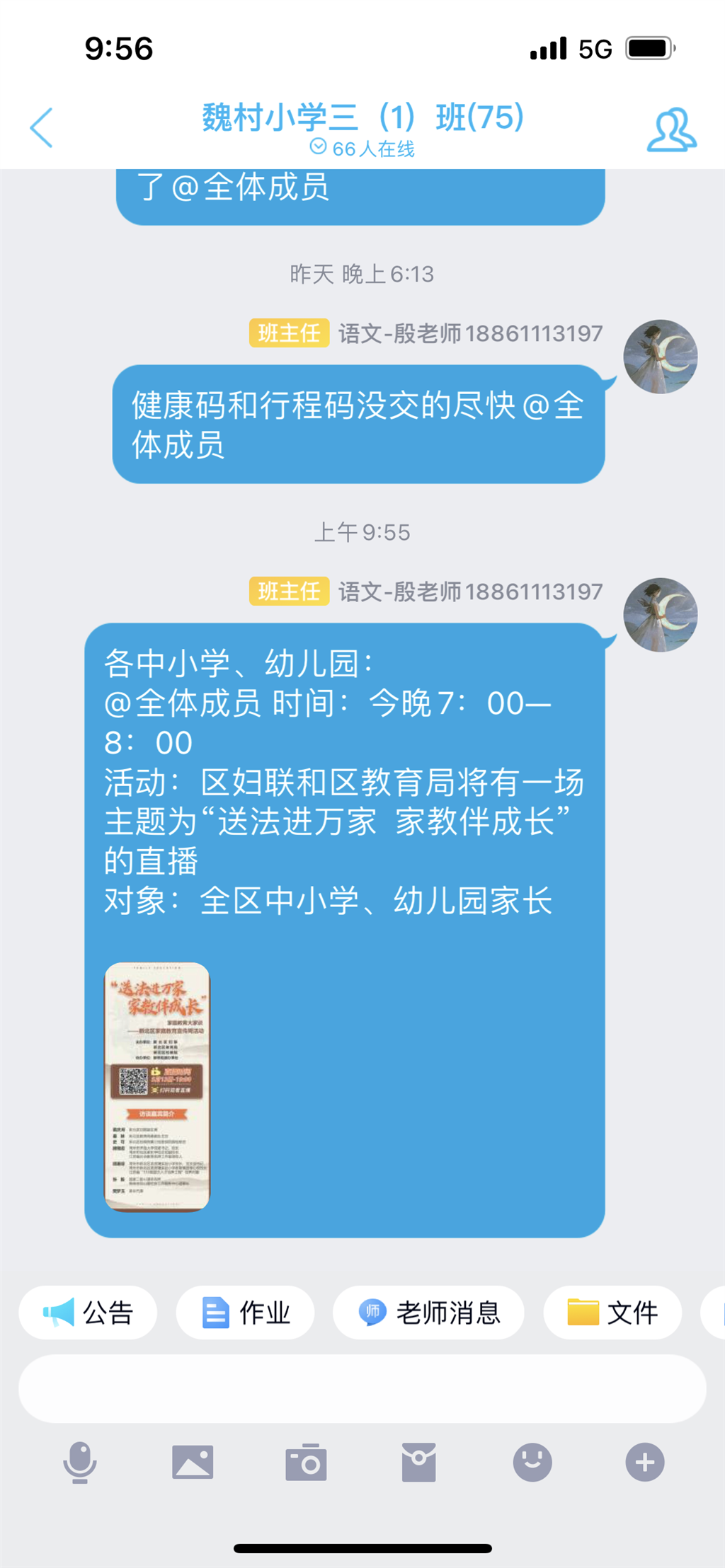
Task: Open the 文件 files chip
Action: point(612,1313)
